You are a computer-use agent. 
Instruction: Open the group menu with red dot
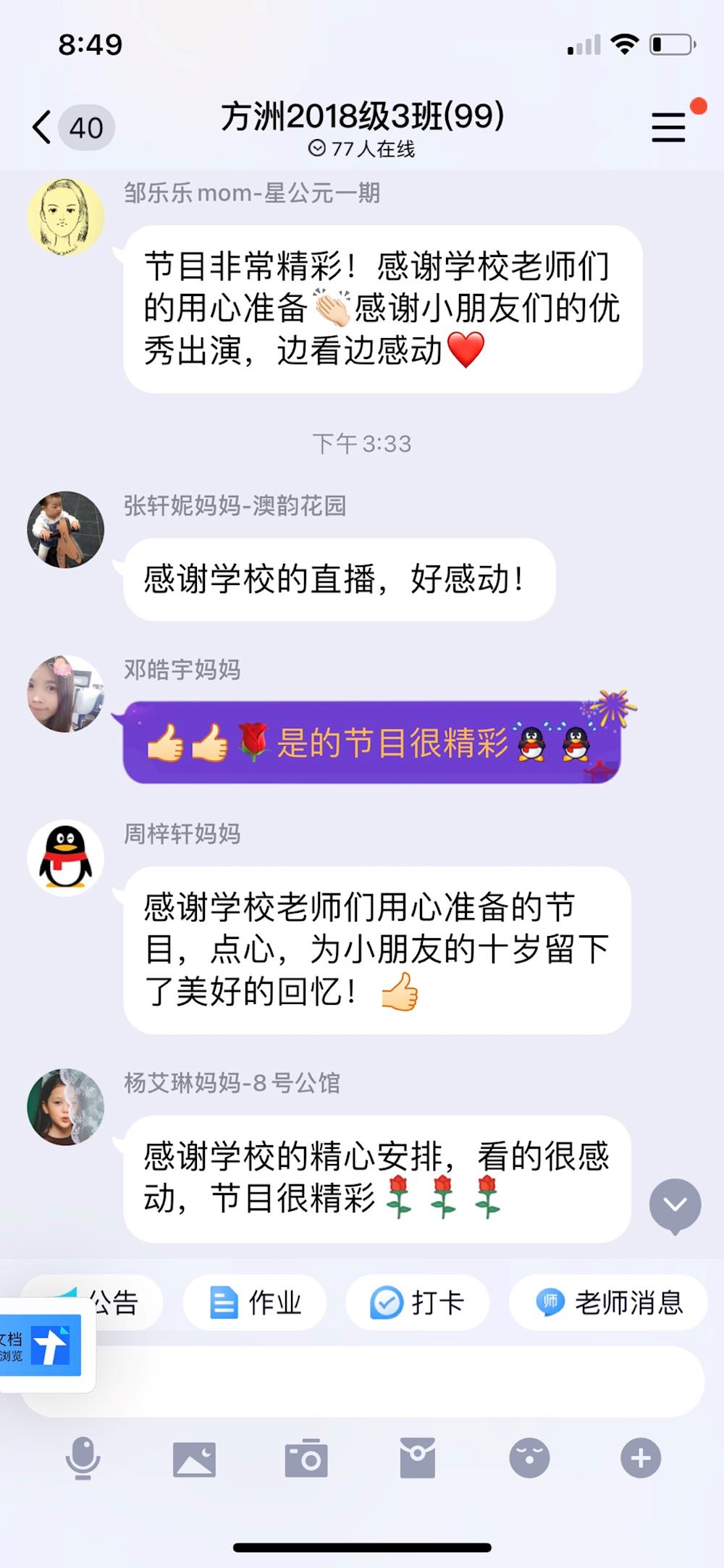668,127
